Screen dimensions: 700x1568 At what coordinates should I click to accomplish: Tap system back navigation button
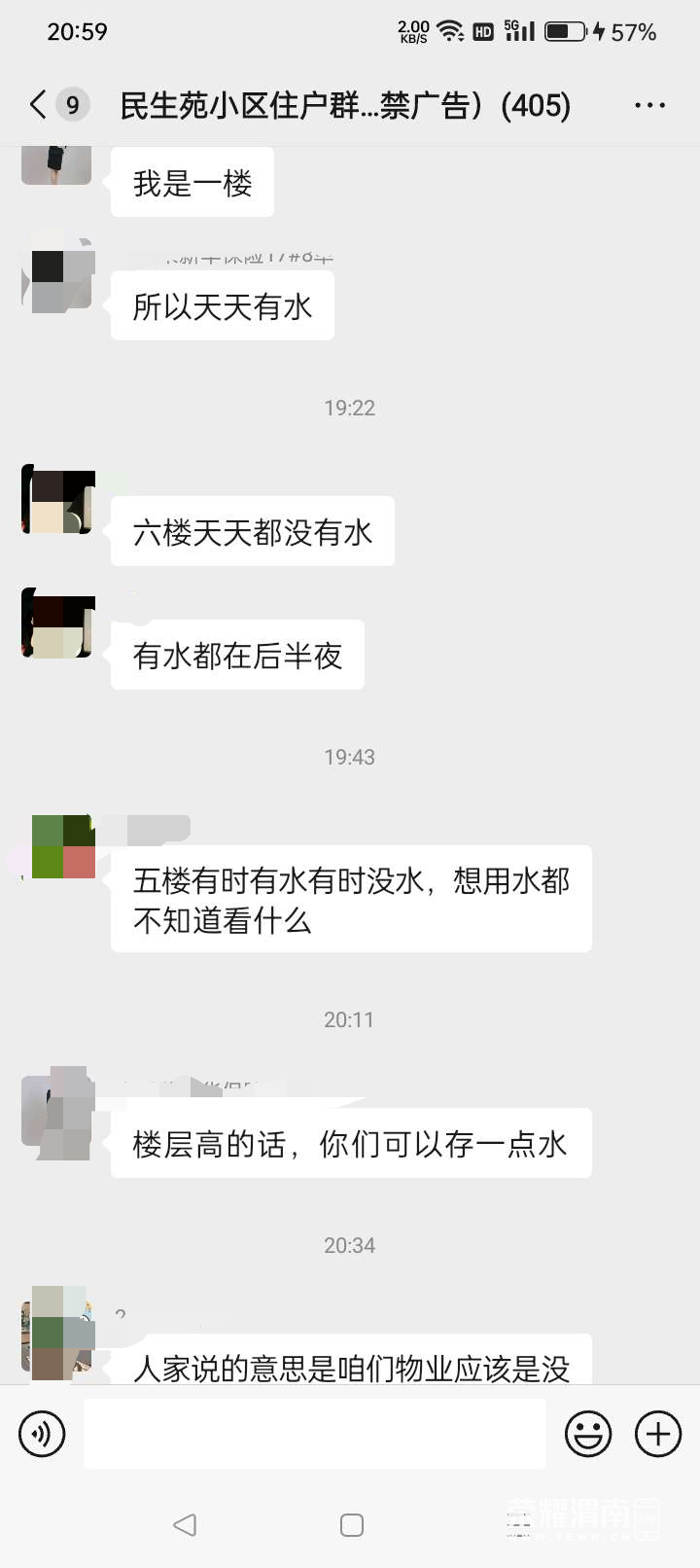point(185,1524)
